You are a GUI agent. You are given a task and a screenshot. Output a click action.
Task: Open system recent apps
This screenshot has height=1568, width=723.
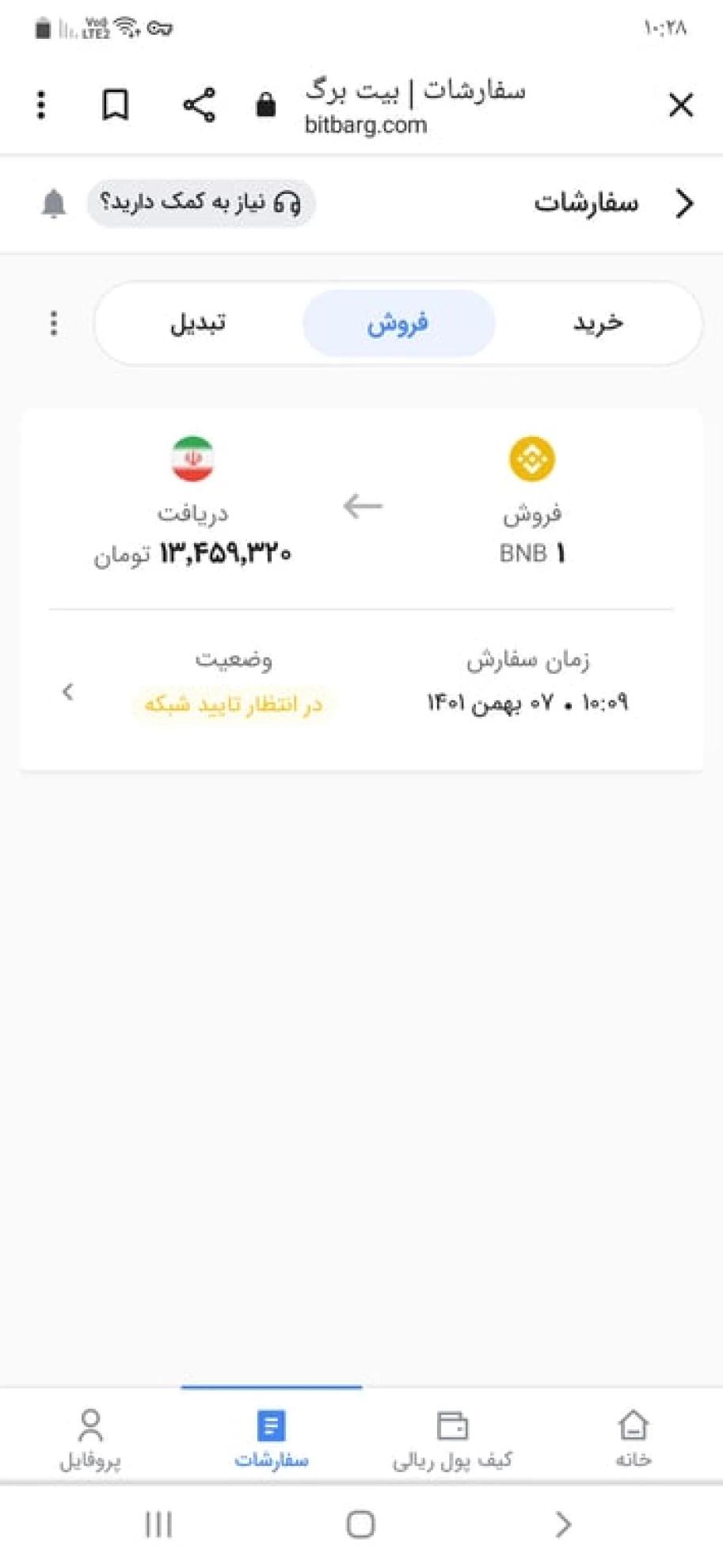tap(158, 1524)
